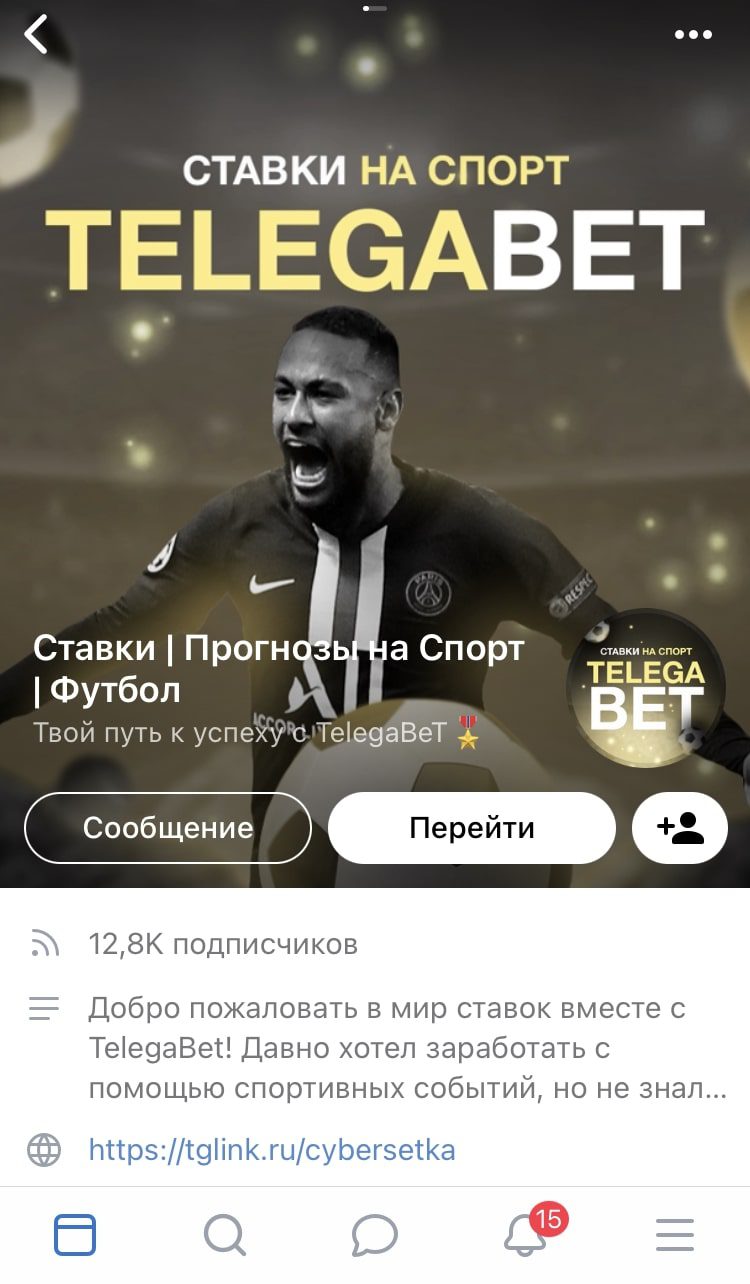Open the tglink.ru/cybersetka link
Viewport: 750px width, 1284px height.
(272, 1149)
